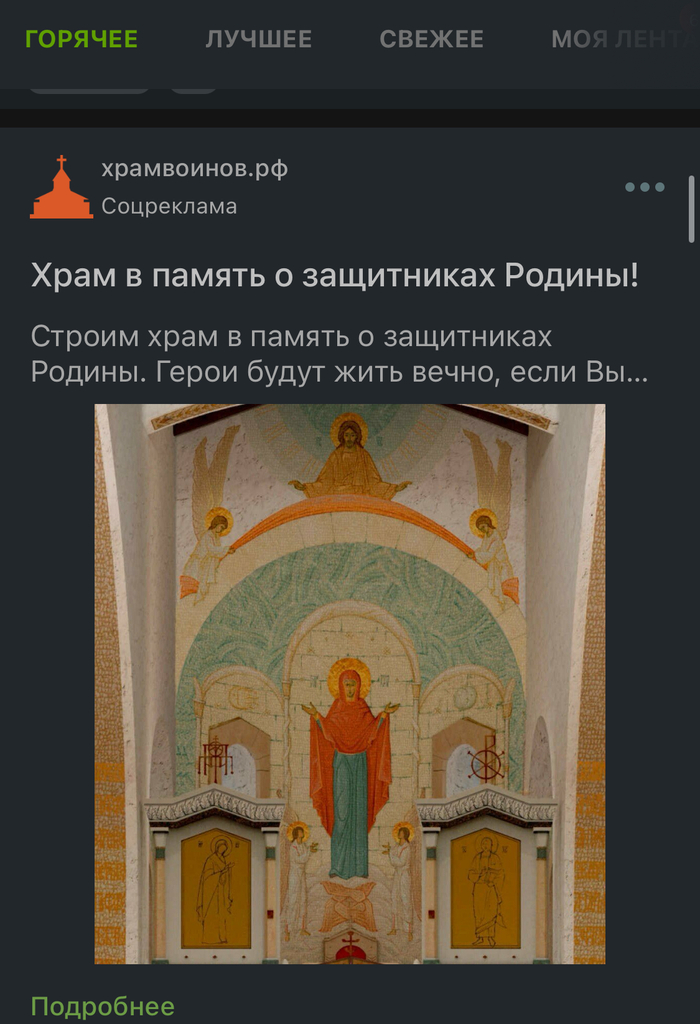
Task: Open the храмвоинов.рф advertiser profile
Action: (194, 169)
